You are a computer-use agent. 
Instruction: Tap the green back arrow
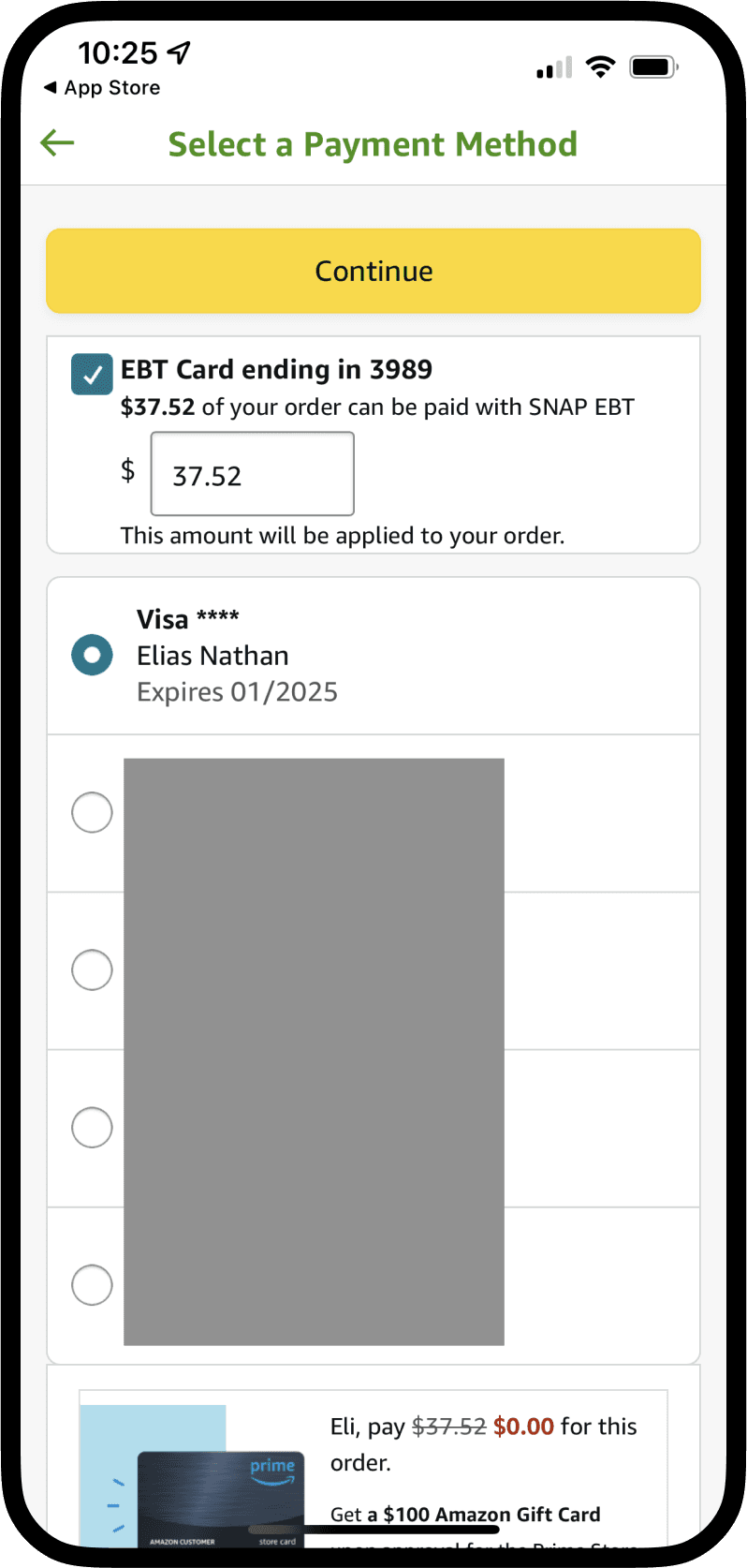[x=57, y=142]
